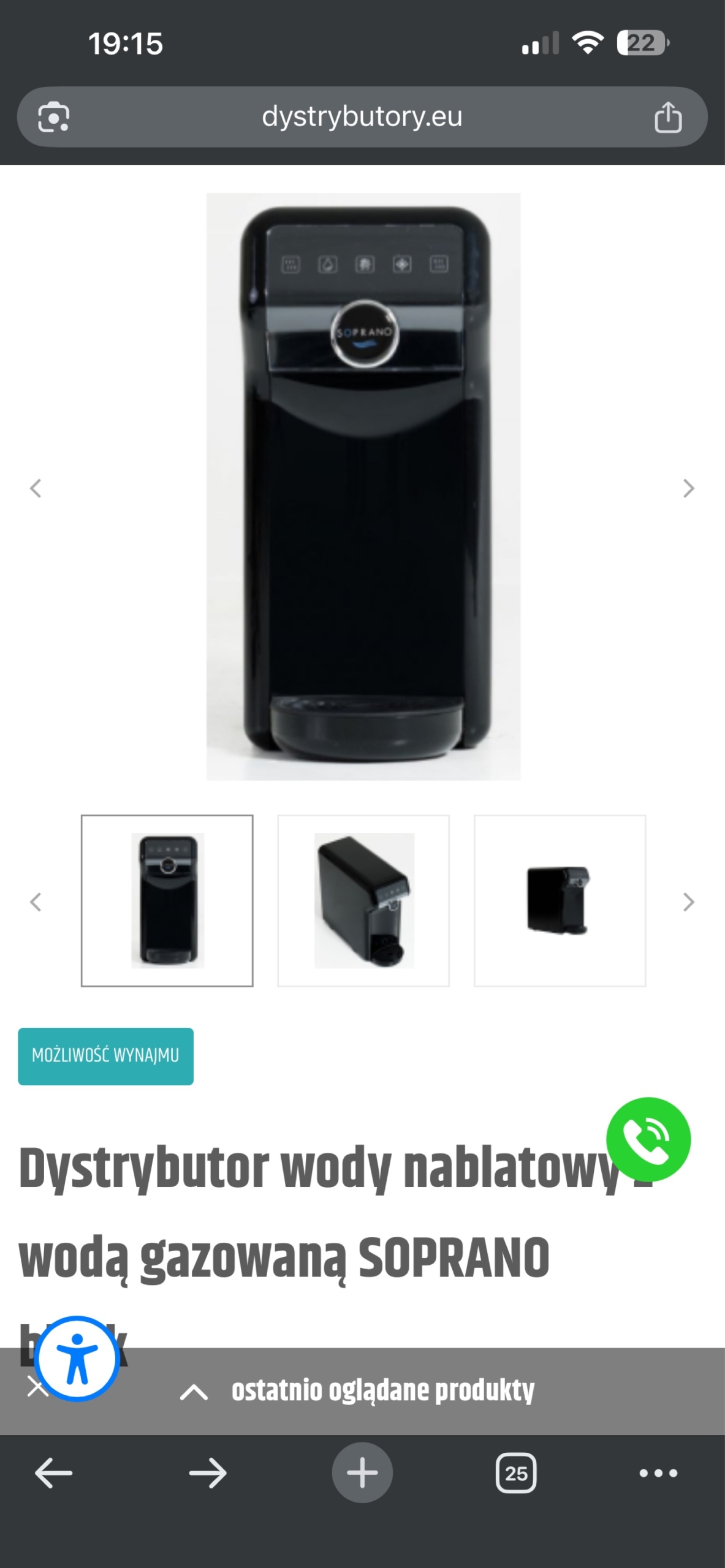Open a new browser tab
This screenshot has width=725, height=1568.
[x=362, y=1473]
